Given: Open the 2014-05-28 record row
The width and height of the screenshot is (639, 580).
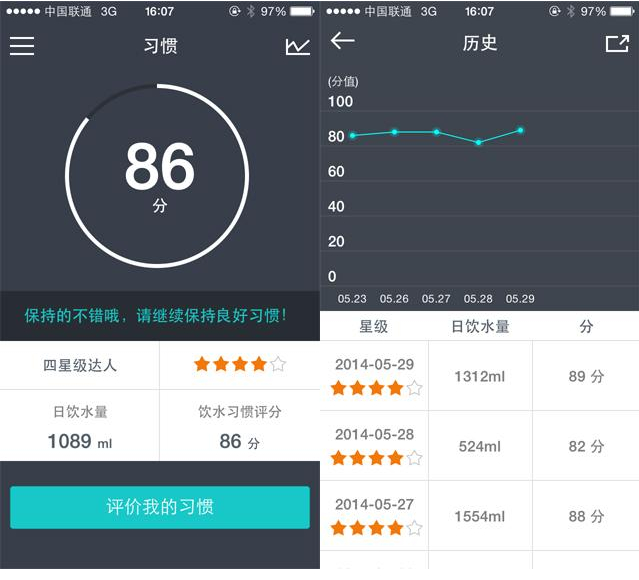Looking at the screenshot, I should (479, 446).
